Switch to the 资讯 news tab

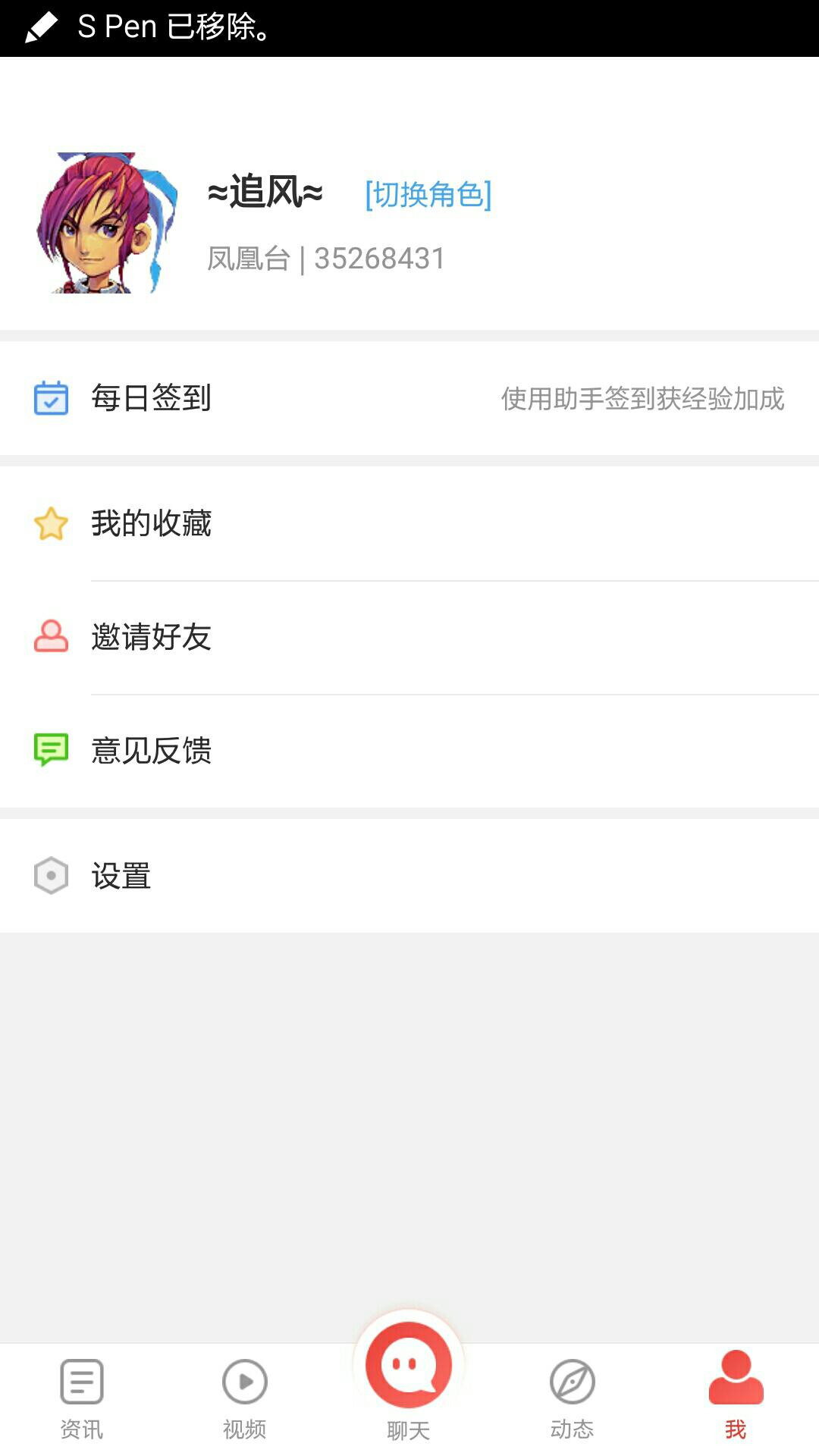point(82,1399)
